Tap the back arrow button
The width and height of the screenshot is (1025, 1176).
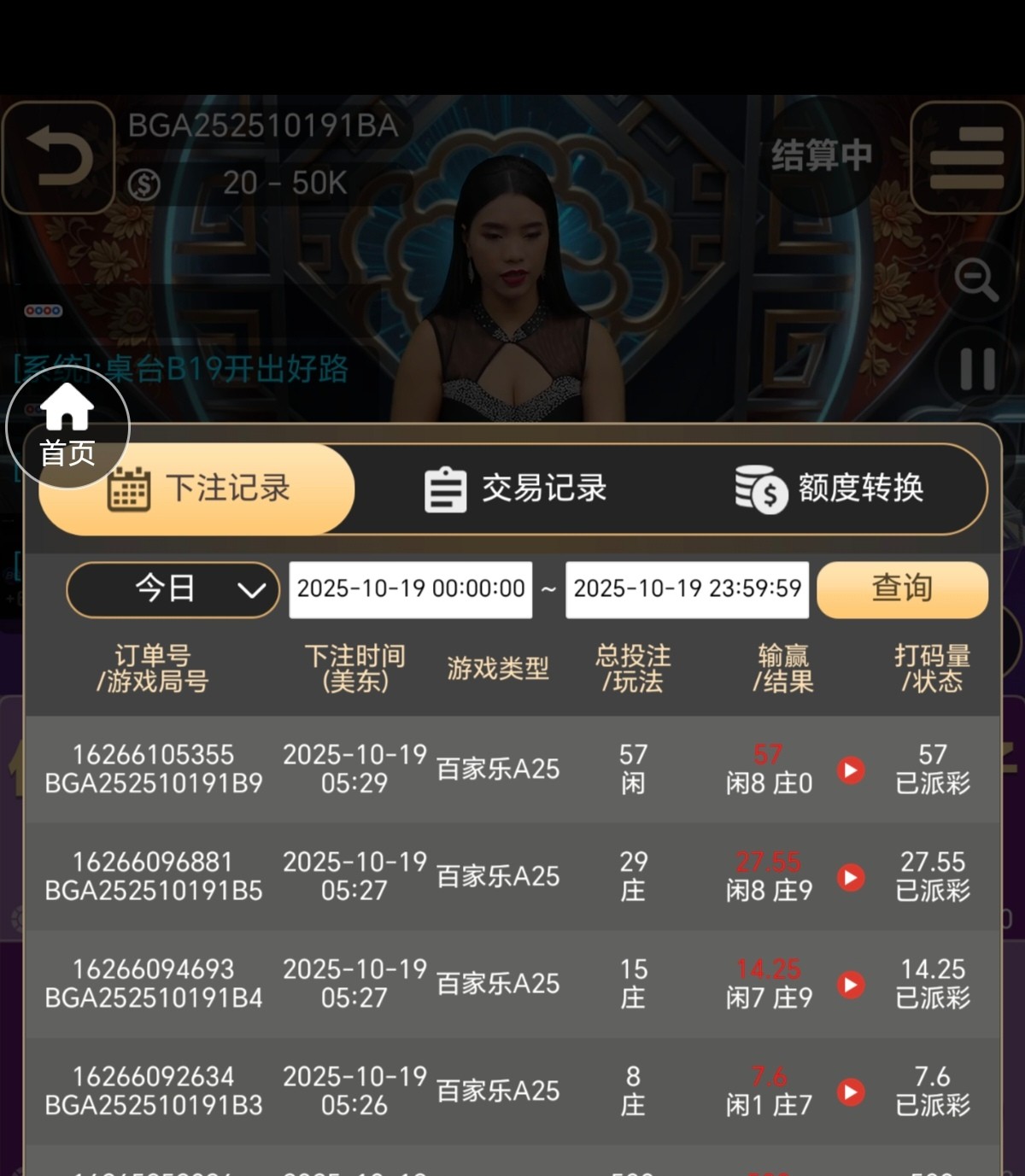[x=58, y=157]
